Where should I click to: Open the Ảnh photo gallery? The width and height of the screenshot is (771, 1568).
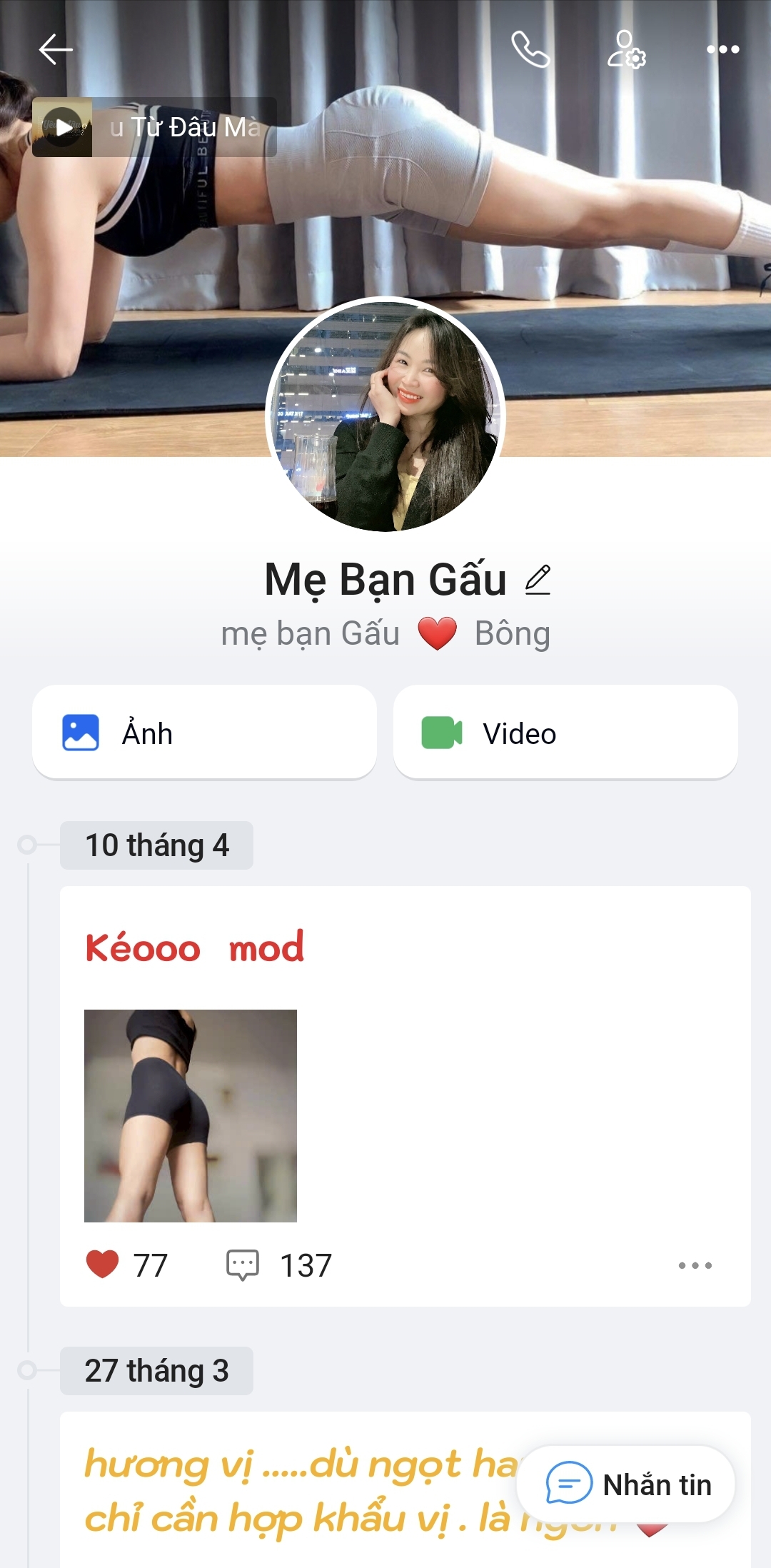click(x=204, y=733)
